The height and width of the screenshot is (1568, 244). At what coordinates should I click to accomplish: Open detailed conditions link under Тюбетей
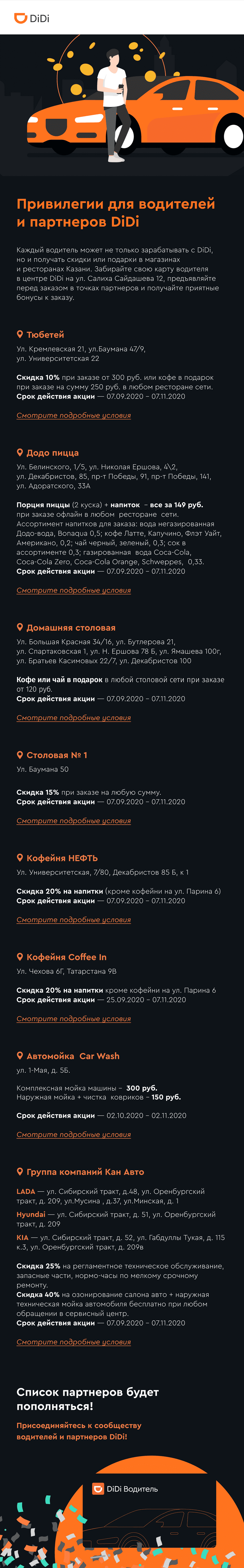tap(74, 415)
